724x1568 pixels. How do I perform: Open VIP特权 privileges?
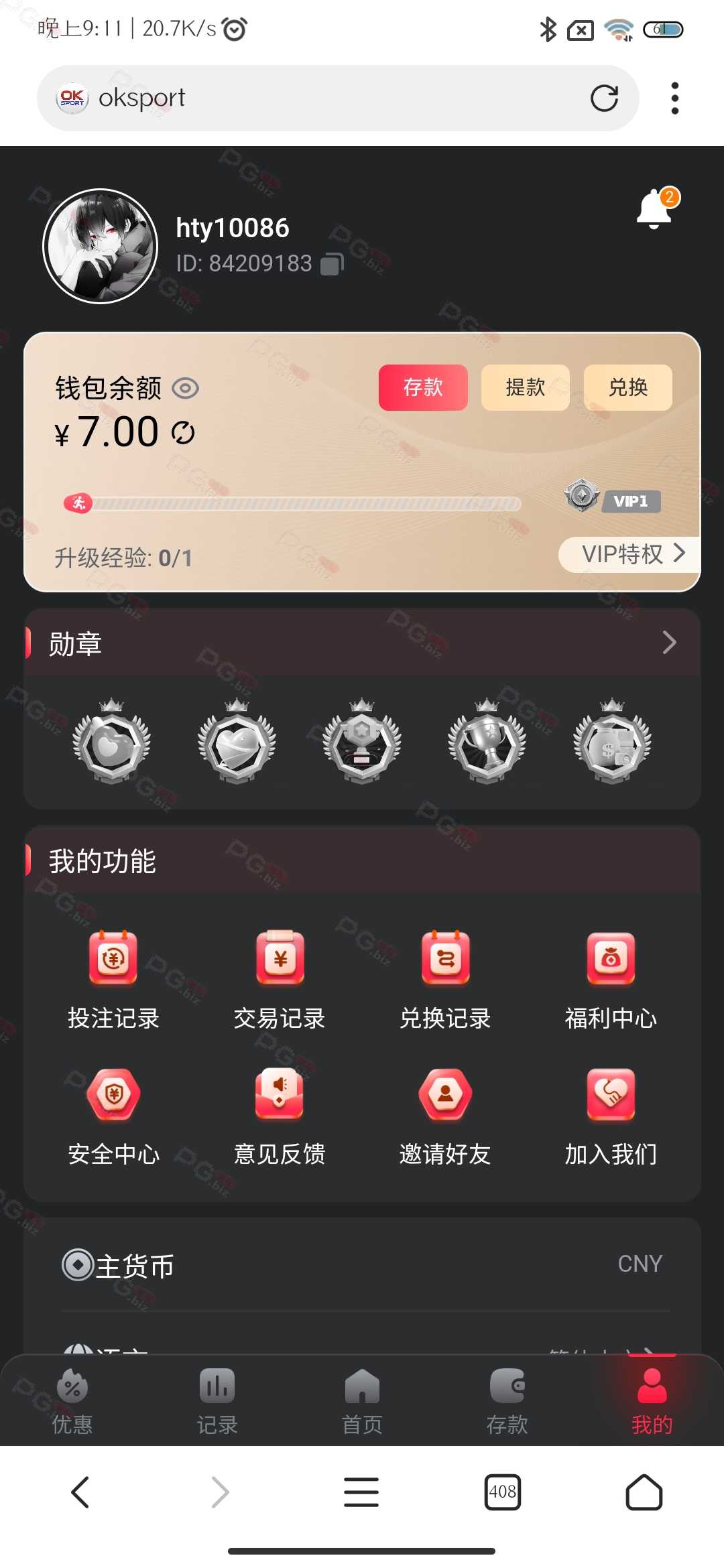(630, 554)
